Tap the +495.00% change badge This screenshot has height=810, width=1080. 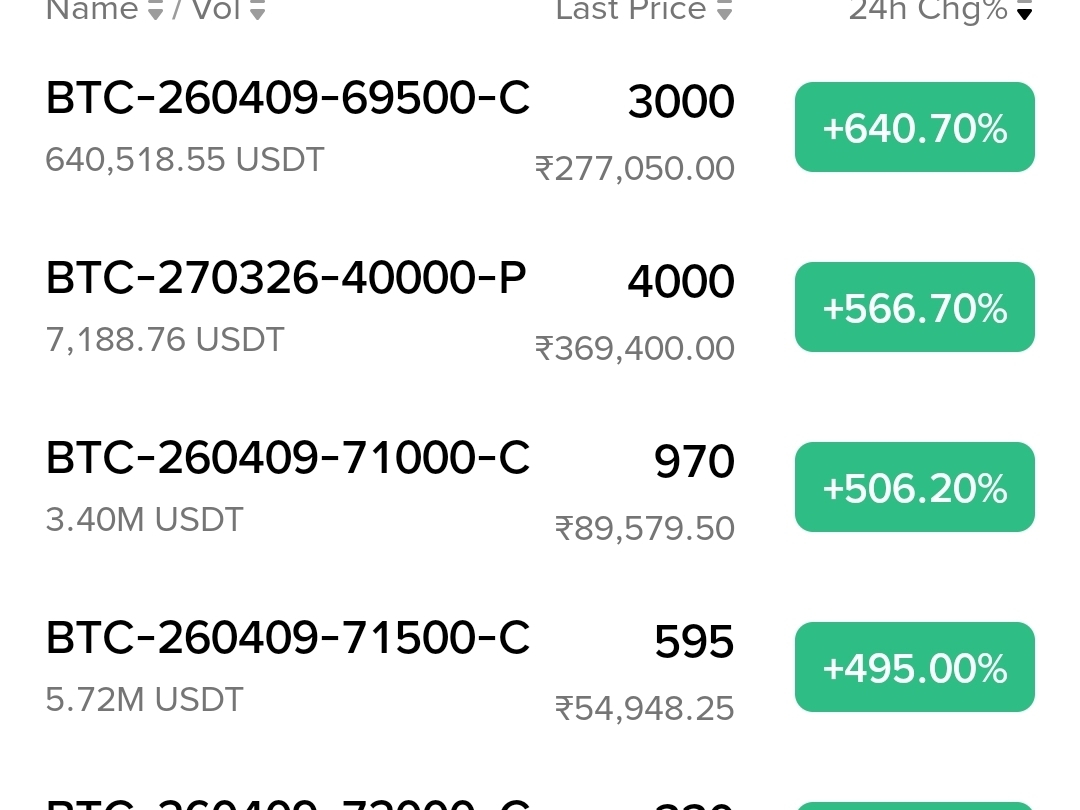914,668
